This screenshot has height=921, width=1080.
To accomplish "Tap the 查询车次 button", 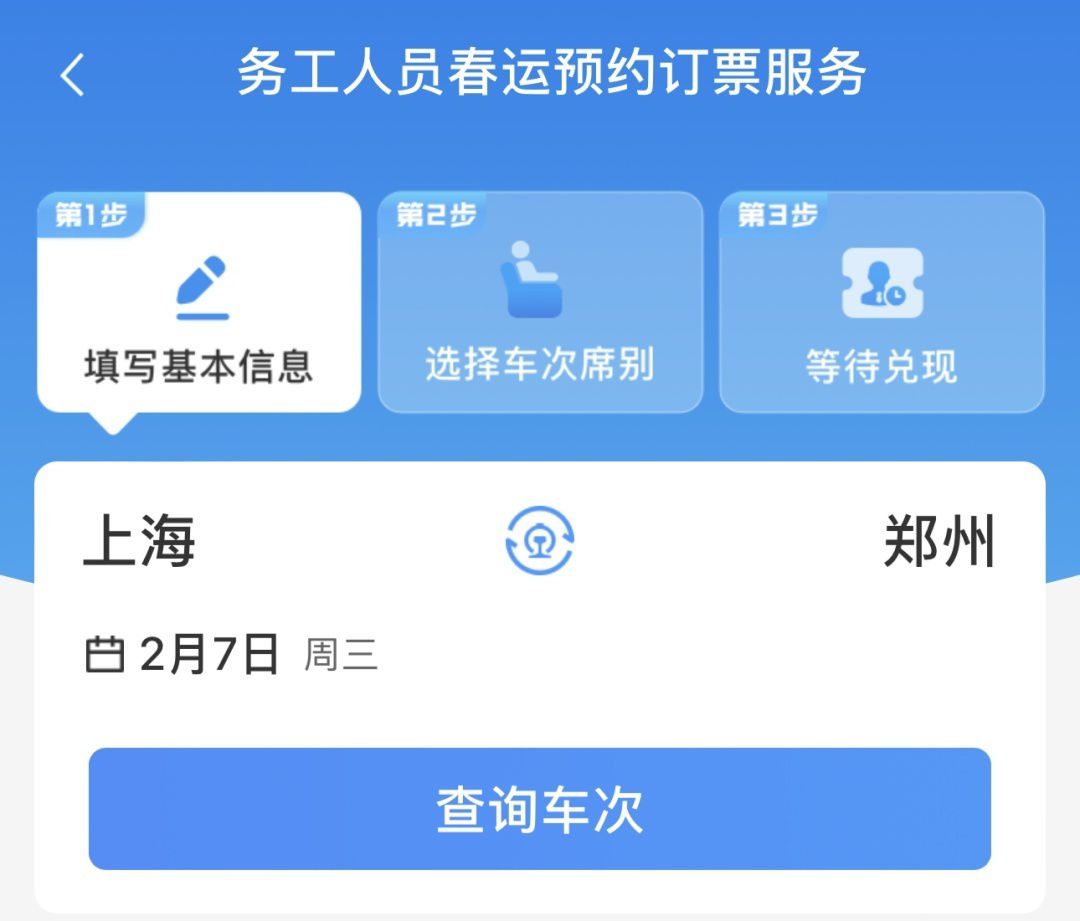I will [x=539, y=809].
